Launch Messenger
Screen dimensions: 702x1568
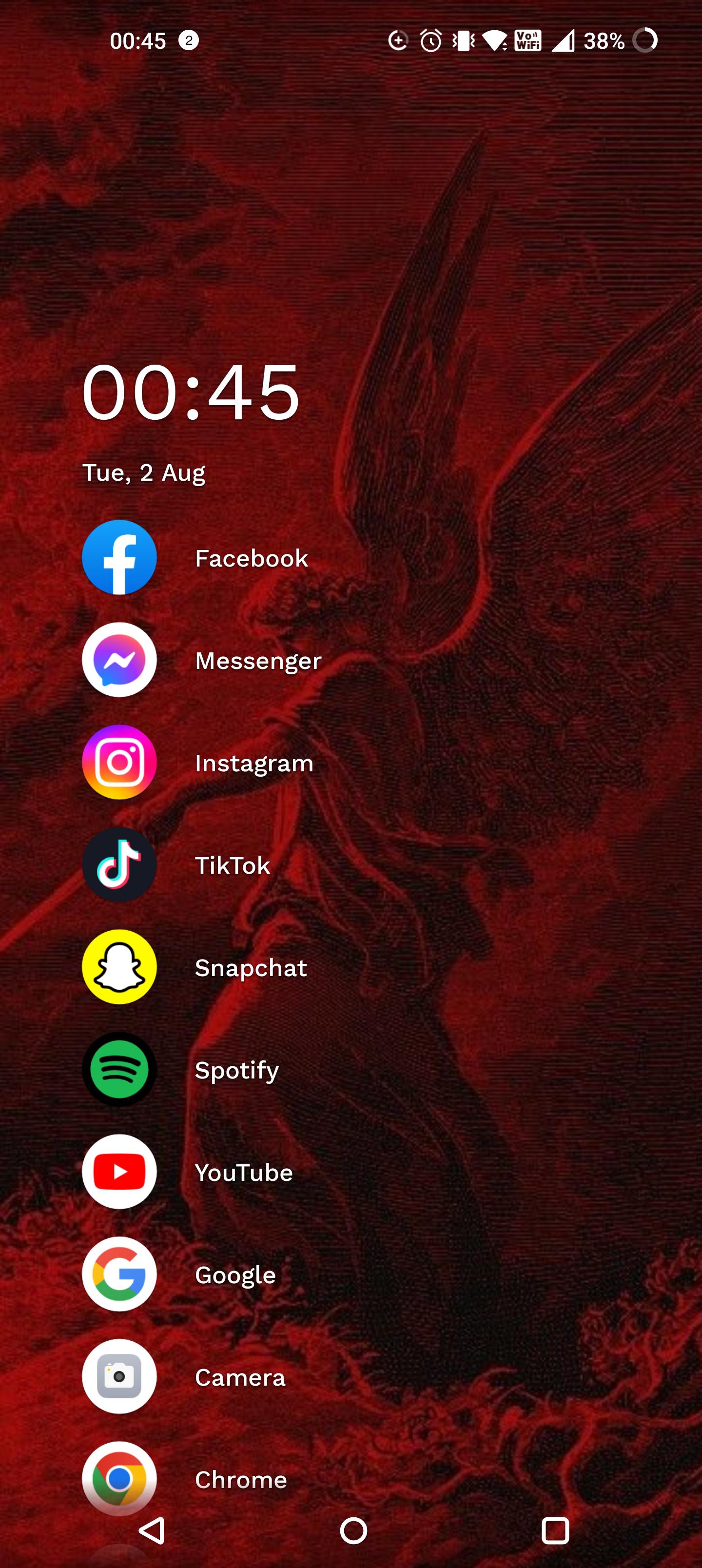click(119, 660)
